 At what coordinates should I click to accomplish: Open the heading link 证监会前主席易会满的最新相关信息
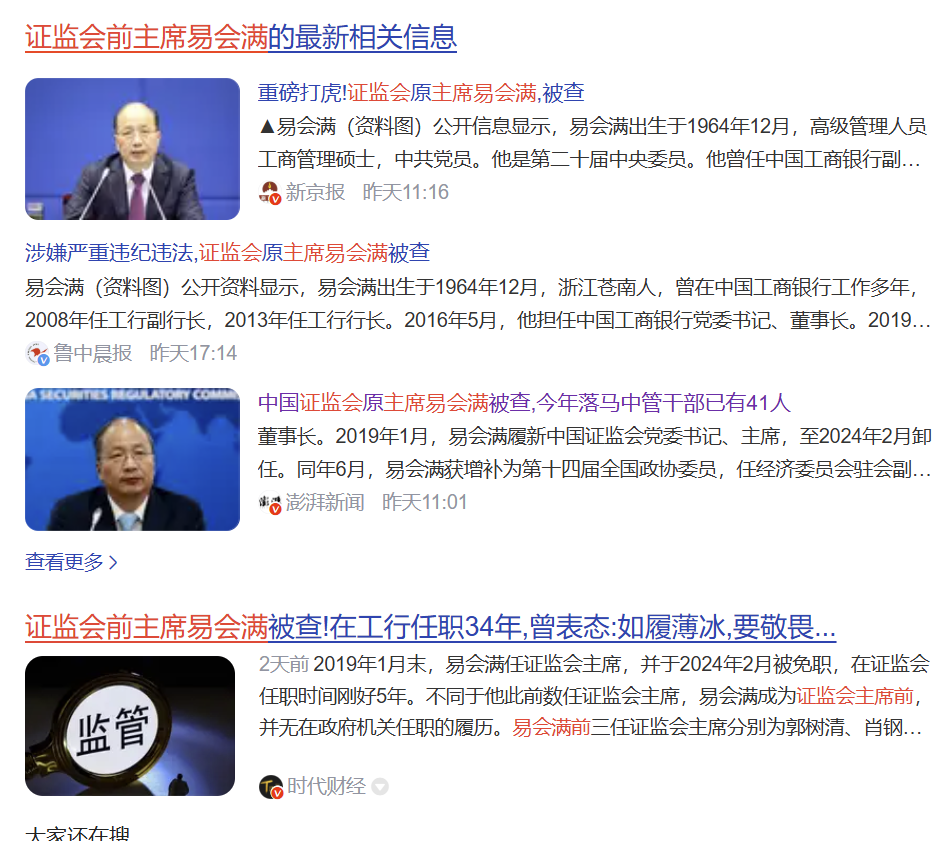click(240, 38)
